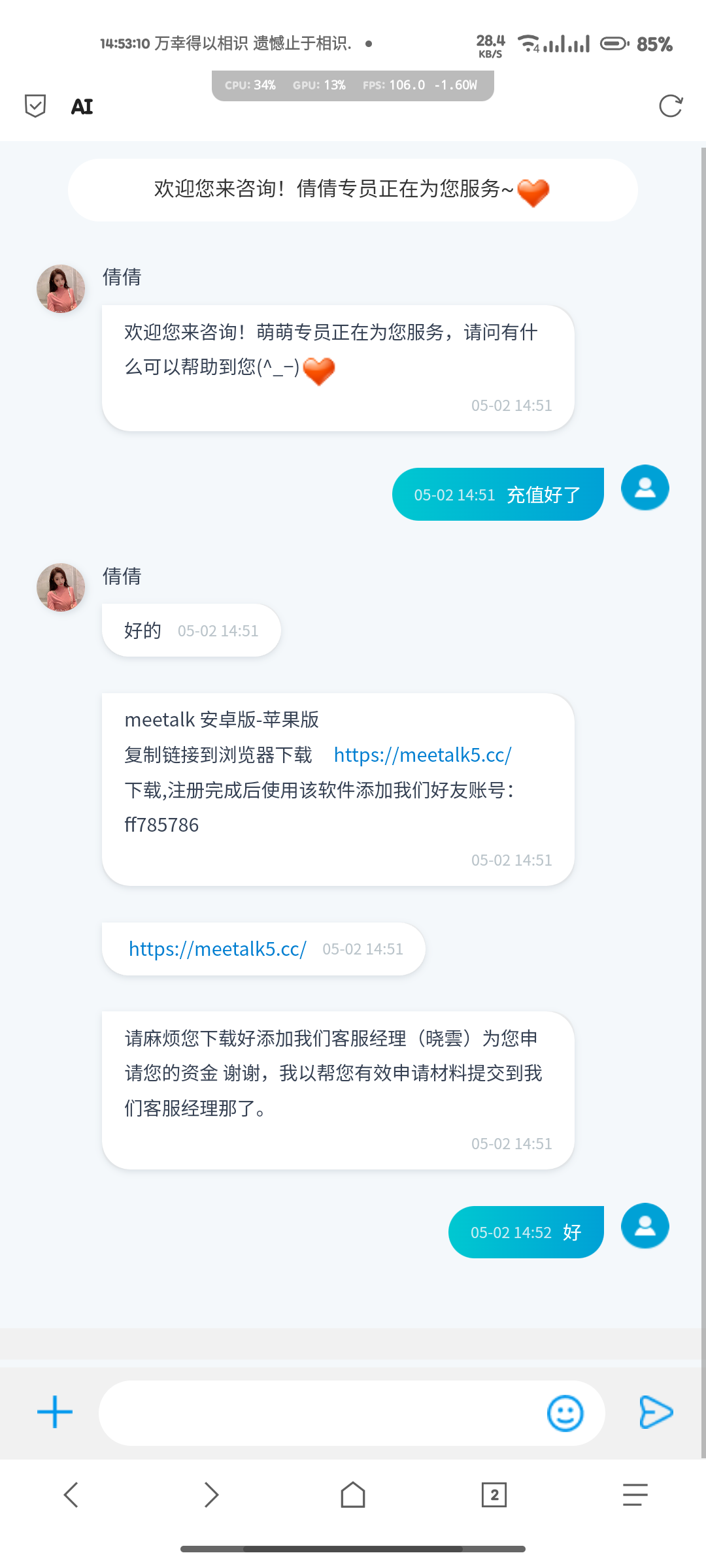This screenshot has width=706, height=1568.
Task: Reload the page with the refresh icon
Action: pyautogui.click(x=671, y=106)
